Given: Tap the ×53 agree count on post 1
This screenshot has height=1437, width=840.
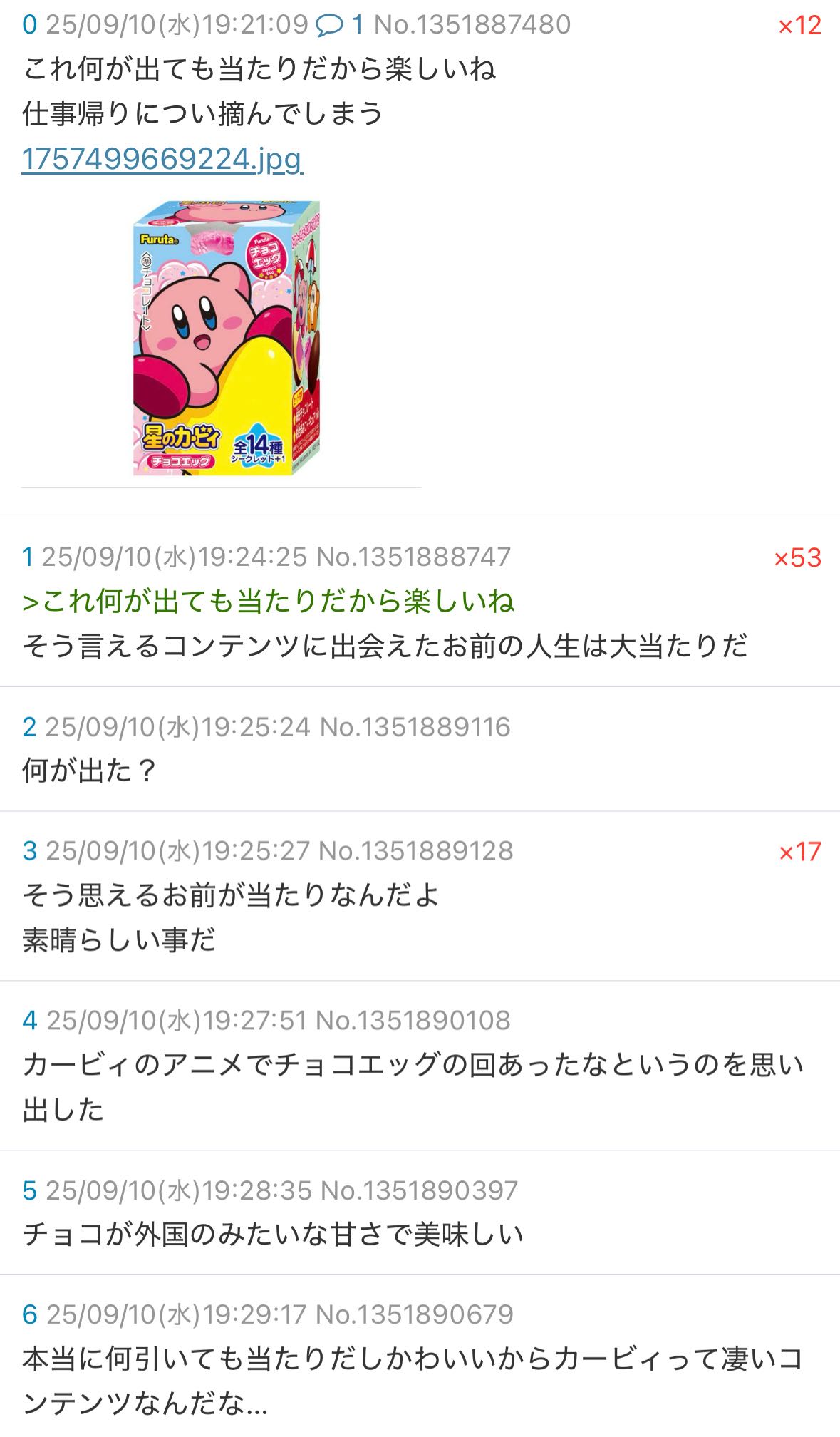Looking at the screenshot, I should tap(797, 558).
